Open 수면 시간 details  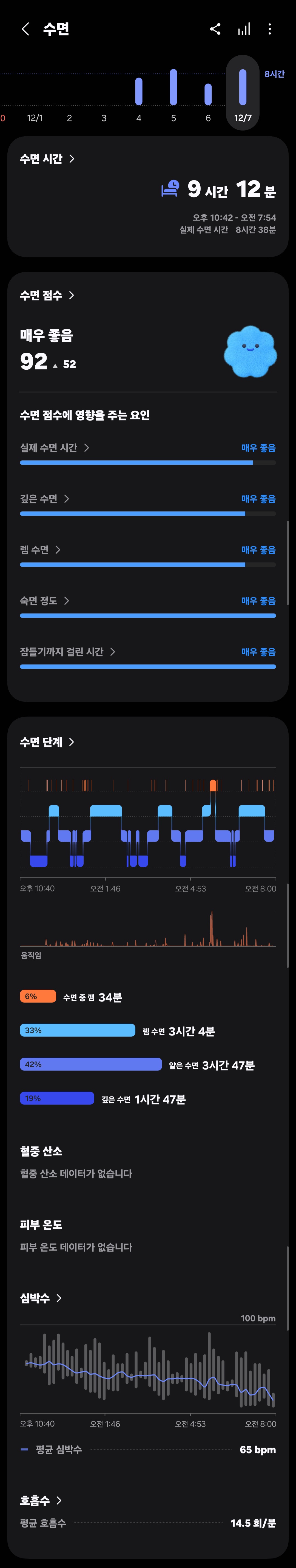pyautogui.click(x=47, y=159)
